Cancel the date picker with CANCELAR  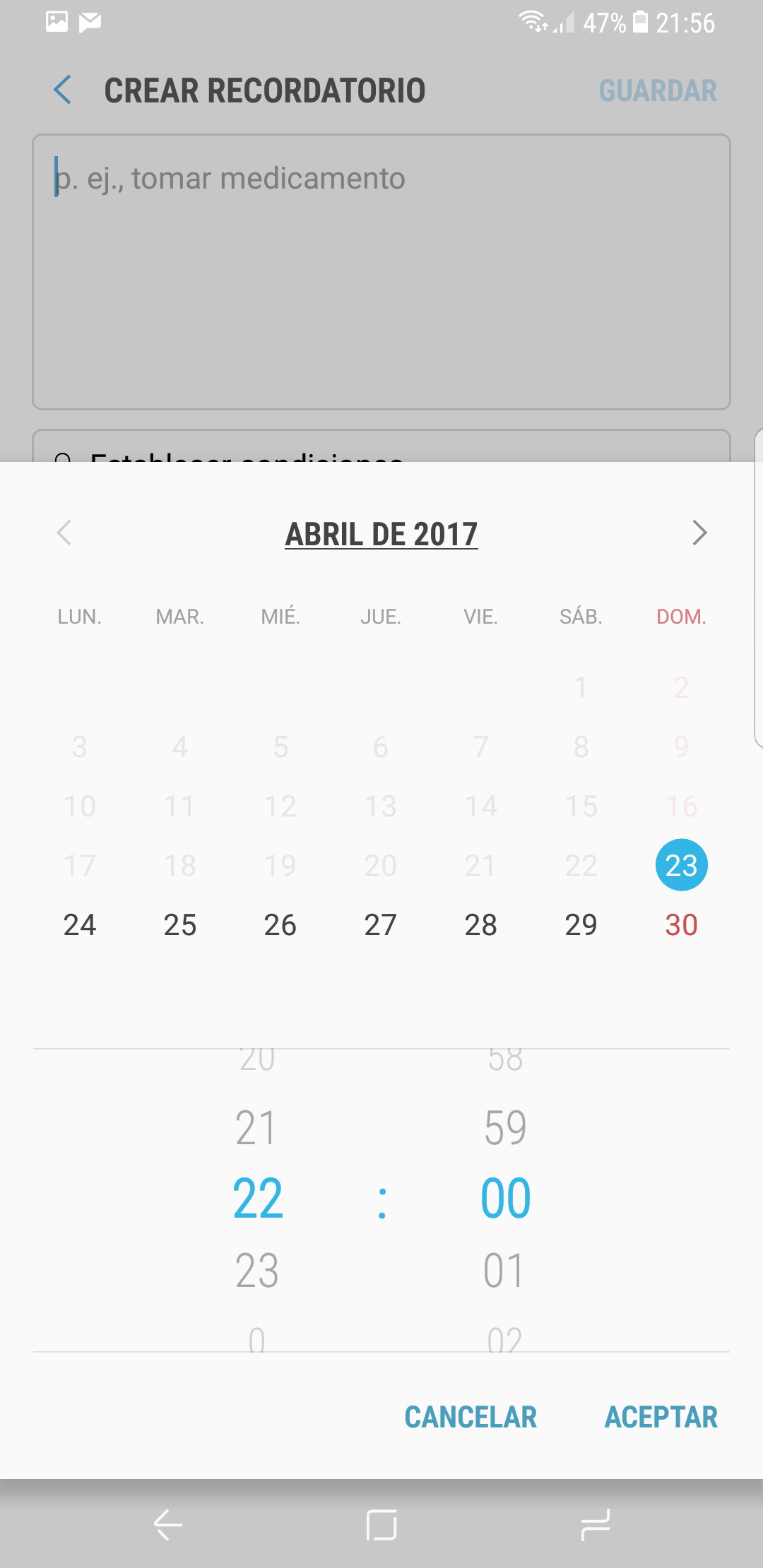click(x=471, y=1417)
